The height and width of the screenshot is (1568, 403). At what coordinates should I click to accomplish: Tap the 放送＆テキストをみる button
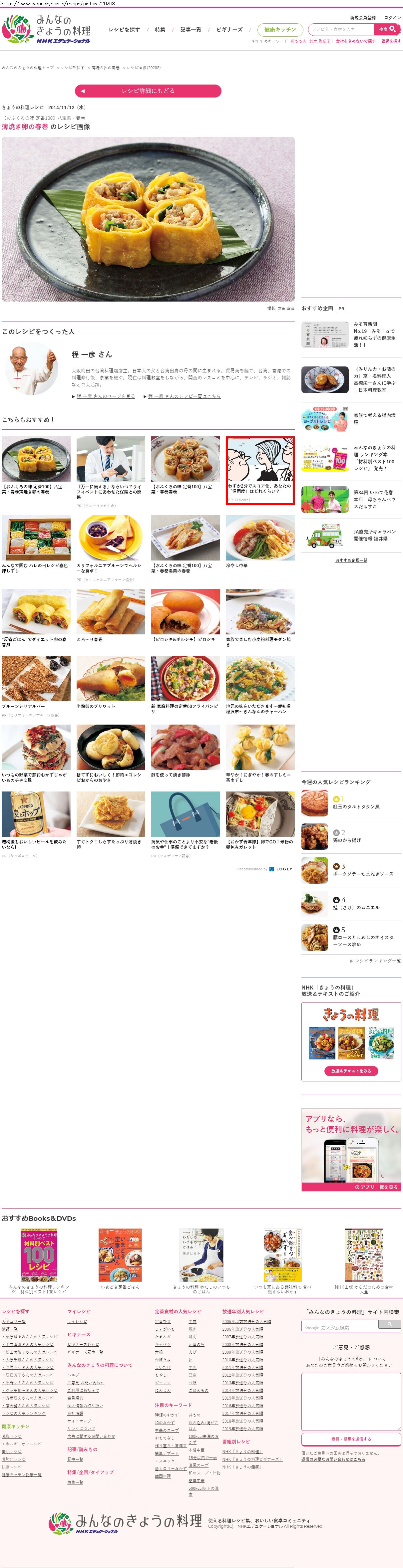pos(351,1071)
